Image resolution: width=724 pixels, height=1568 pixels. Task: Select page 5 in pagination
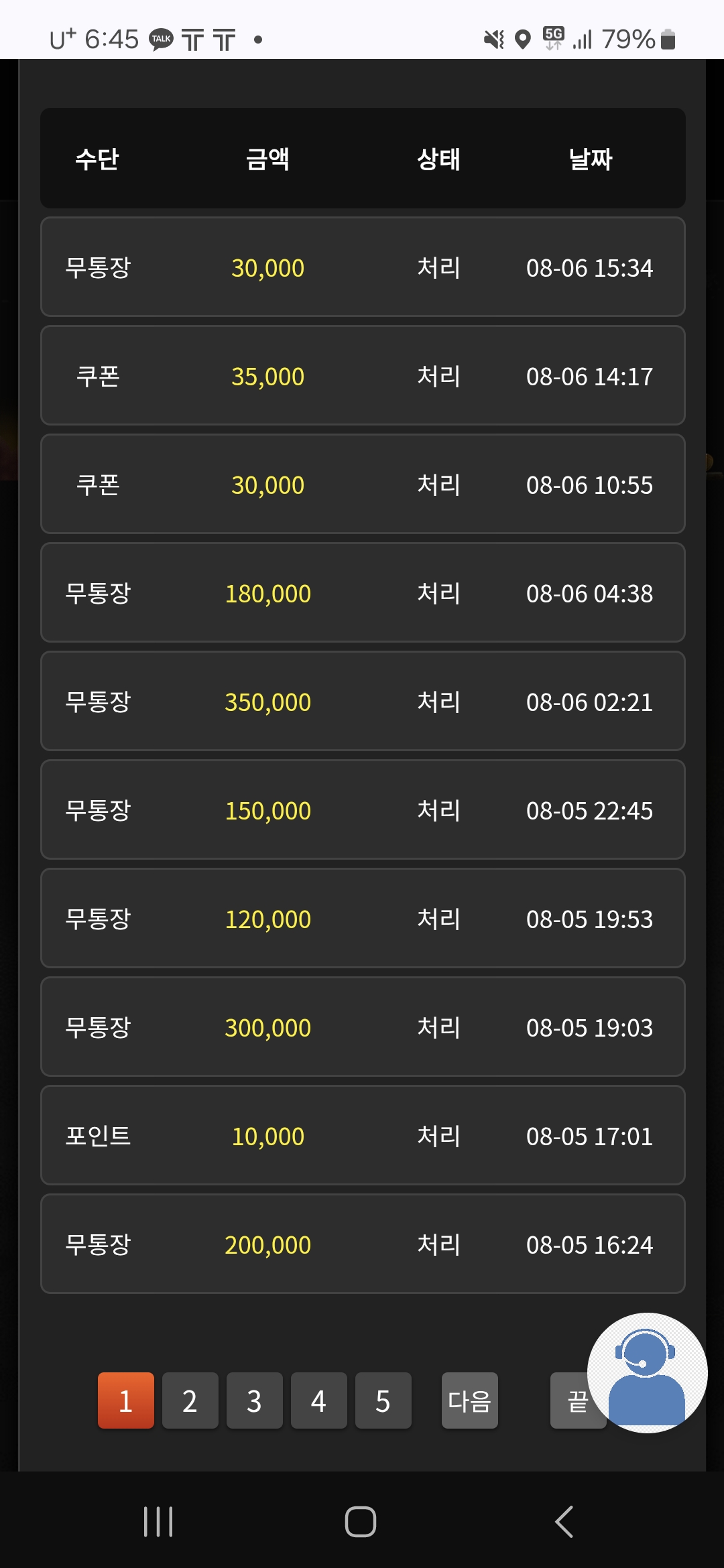pos(383,1400)
